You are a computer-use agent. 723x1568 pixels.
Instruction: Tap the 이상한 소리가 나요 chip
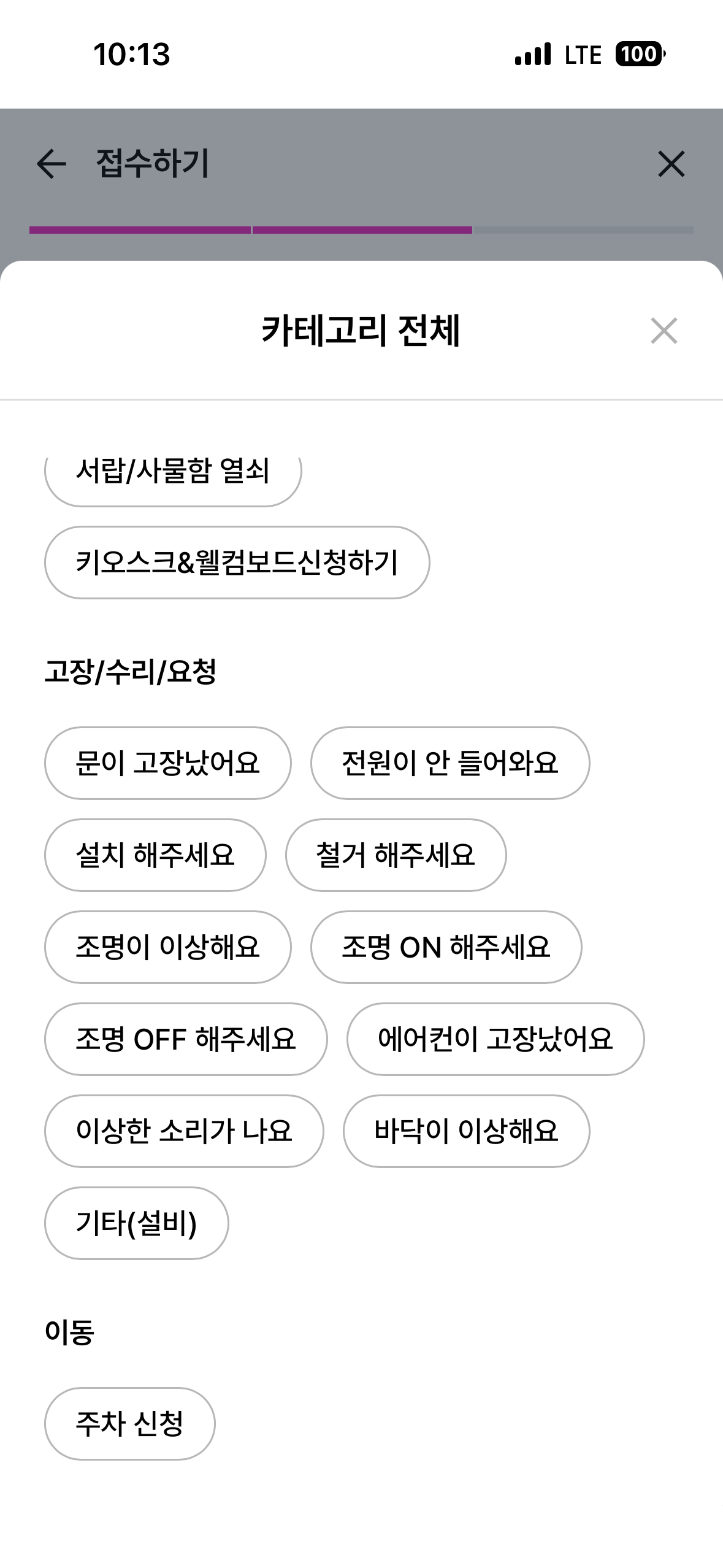tap(184, 1131)
